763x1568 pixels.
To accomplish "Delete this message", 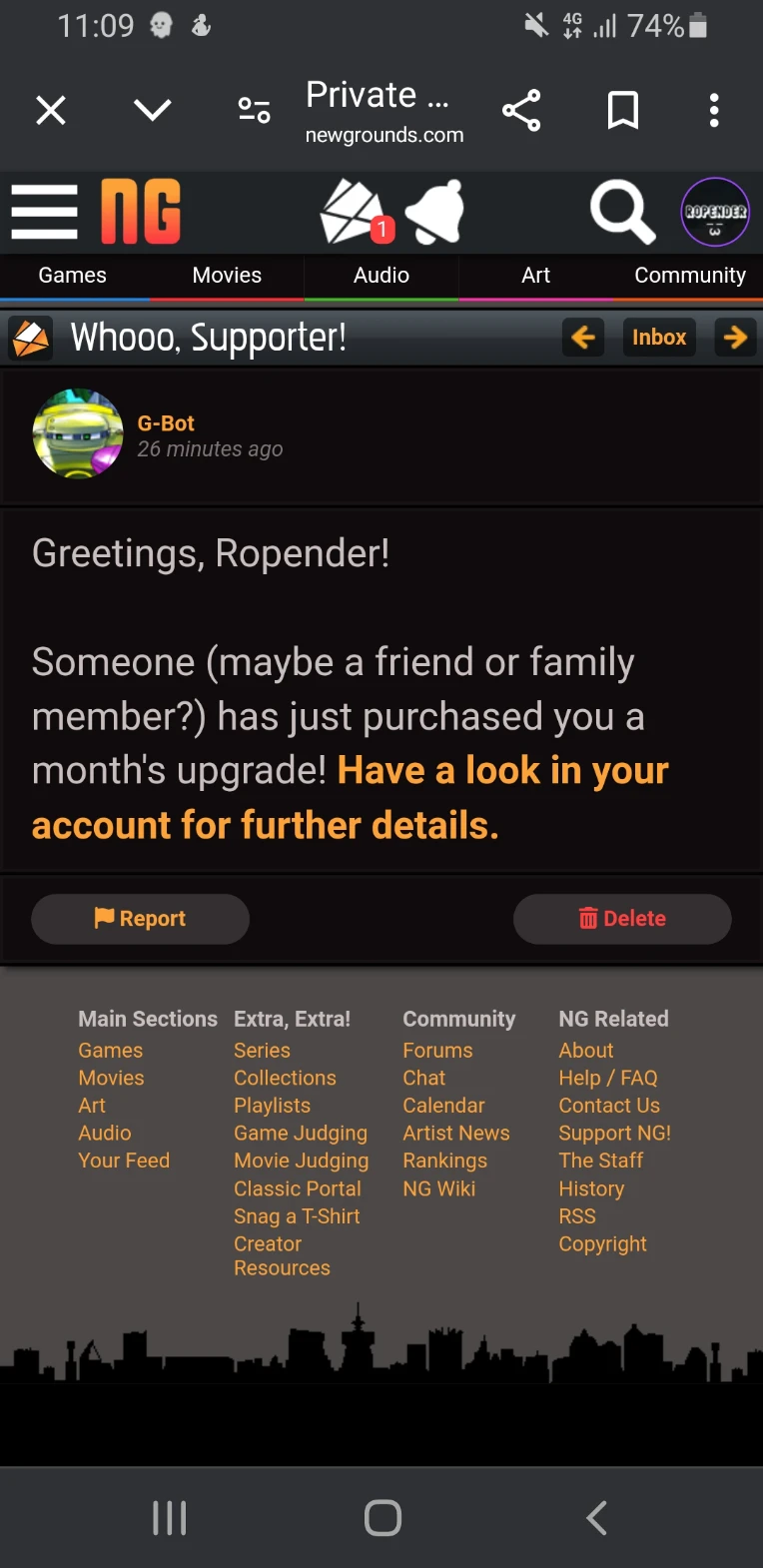I will [x=622, y=919].
